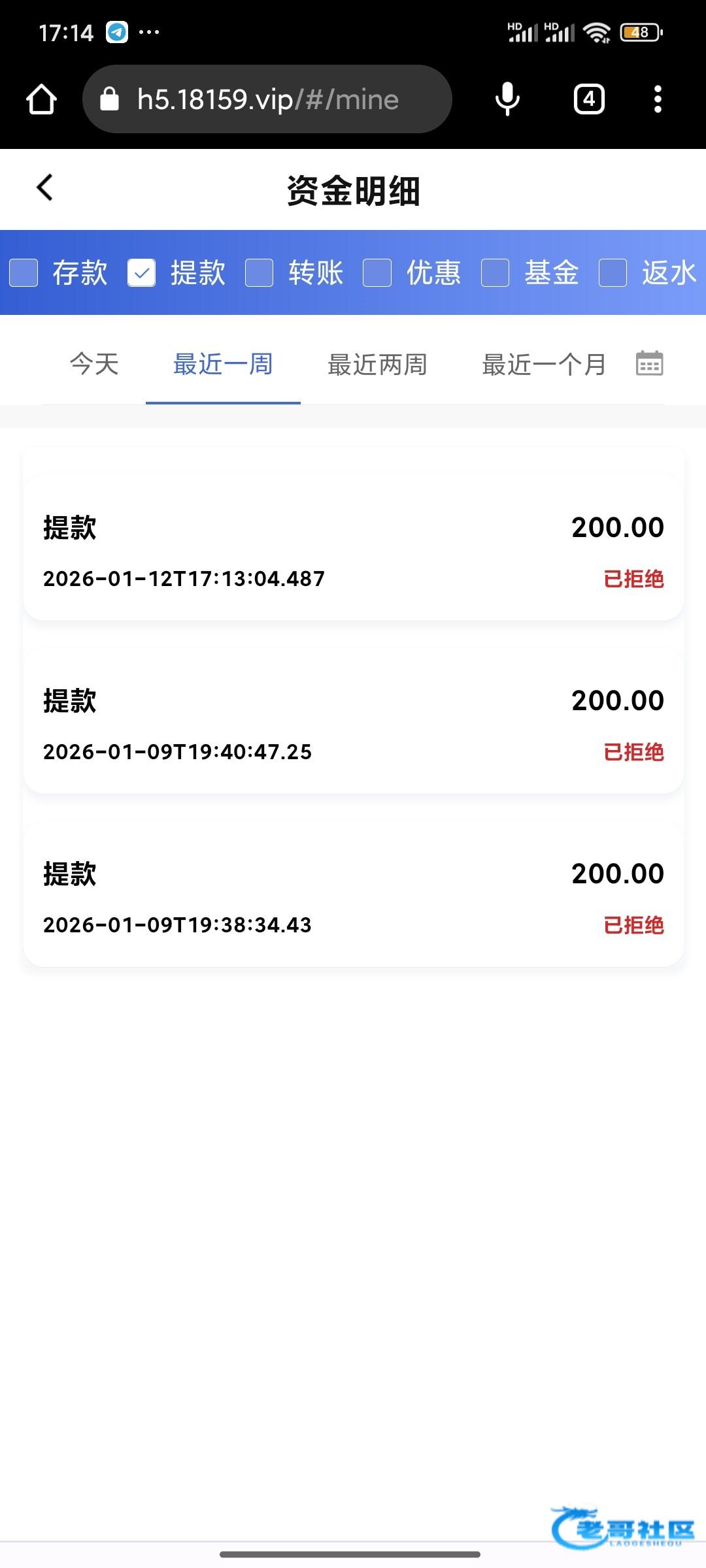Check the 转账 filter checkbox
Viewport: 706px width, 1568px height.
(x=260, y=273)
